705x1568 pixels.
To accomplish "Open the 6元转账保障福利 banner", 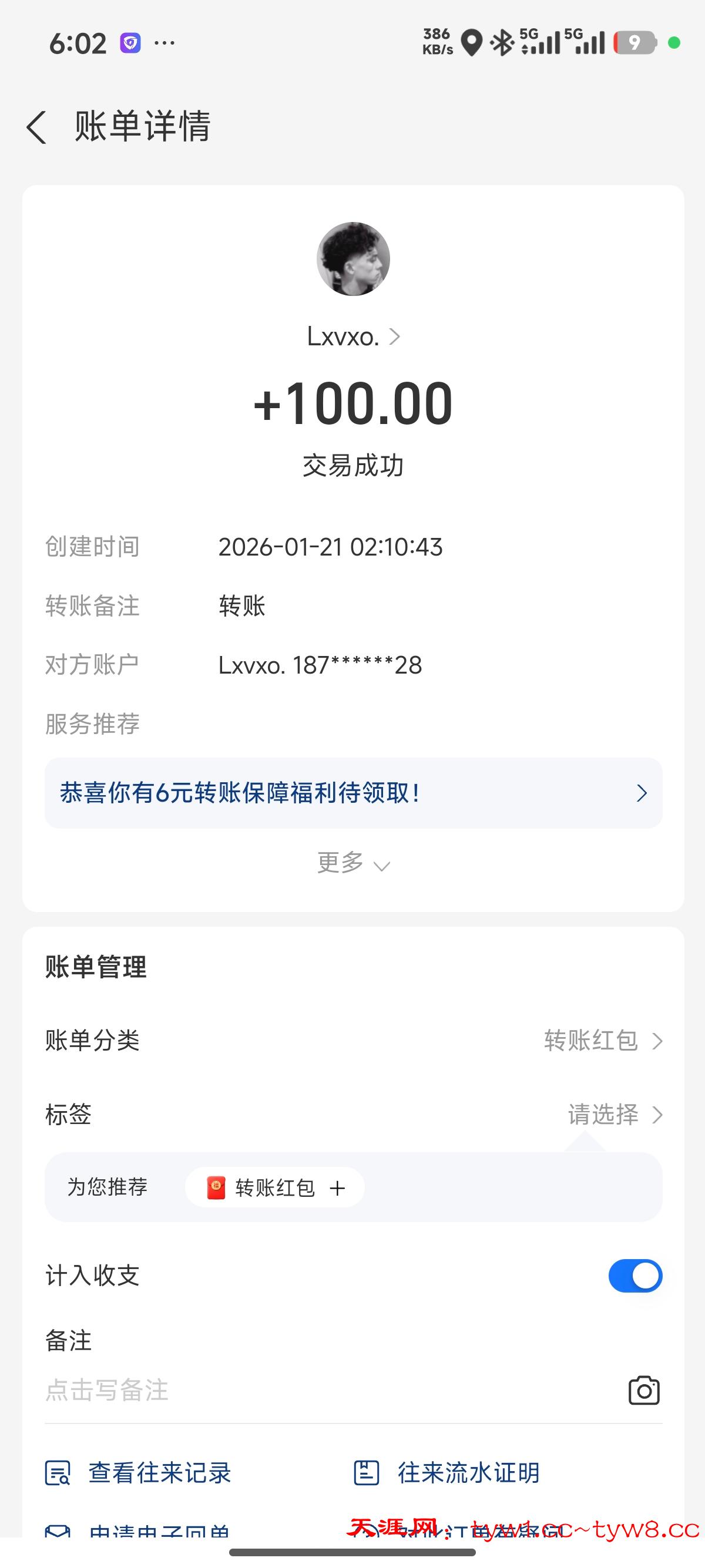I will tap(353, 793).
